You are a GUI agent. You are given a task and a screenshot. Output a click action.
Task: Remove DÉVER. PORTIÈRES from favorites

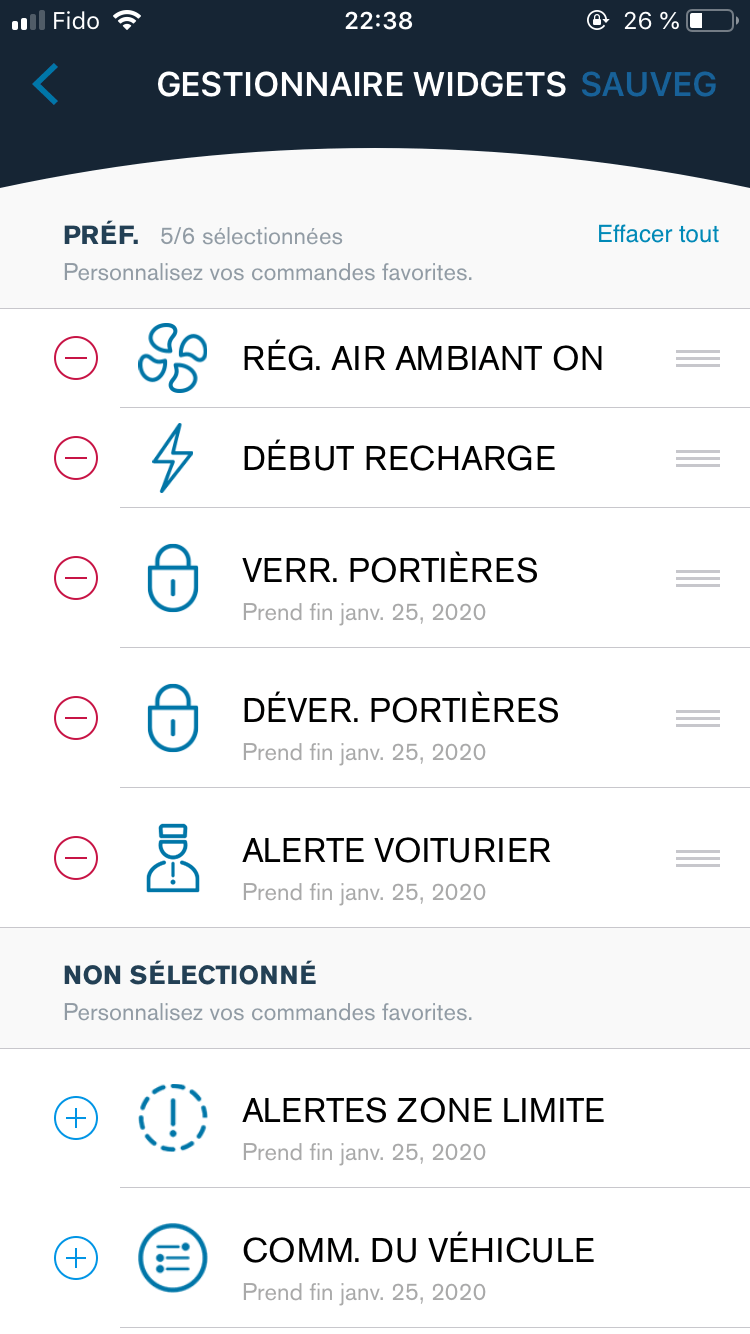tap(76, 718)
